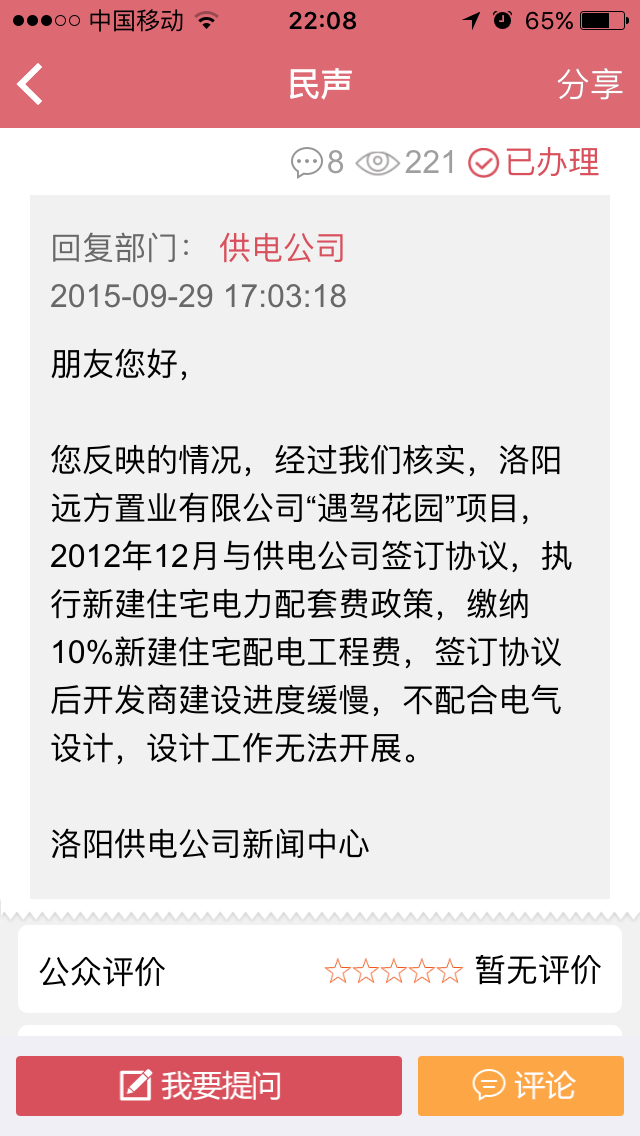Rate using the 公众评价 stars
The width and height of the screenshot is (640, 1136).
pyautogui.click(x=394, y=970)
